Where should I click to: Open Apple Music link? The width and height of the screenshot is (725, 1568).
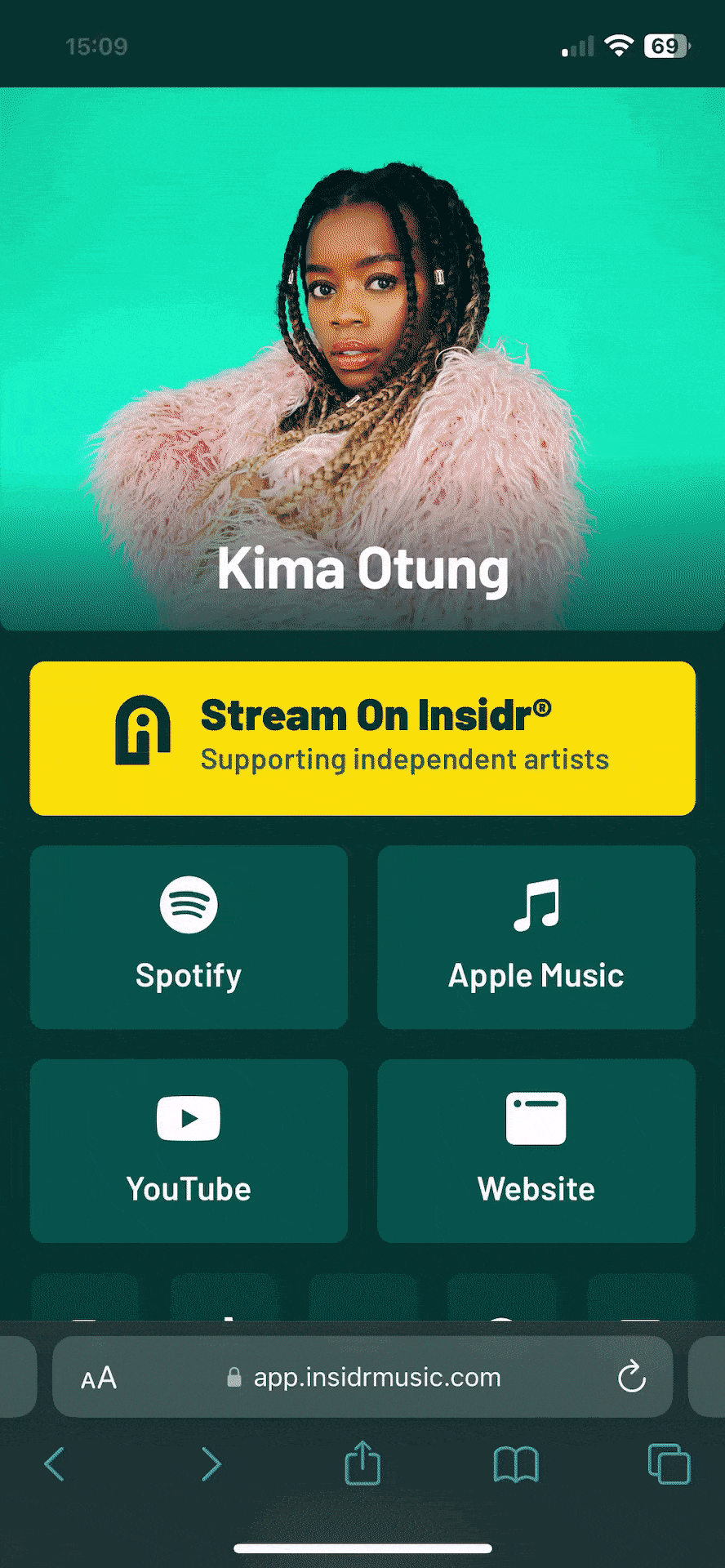(x=536, y=937)
